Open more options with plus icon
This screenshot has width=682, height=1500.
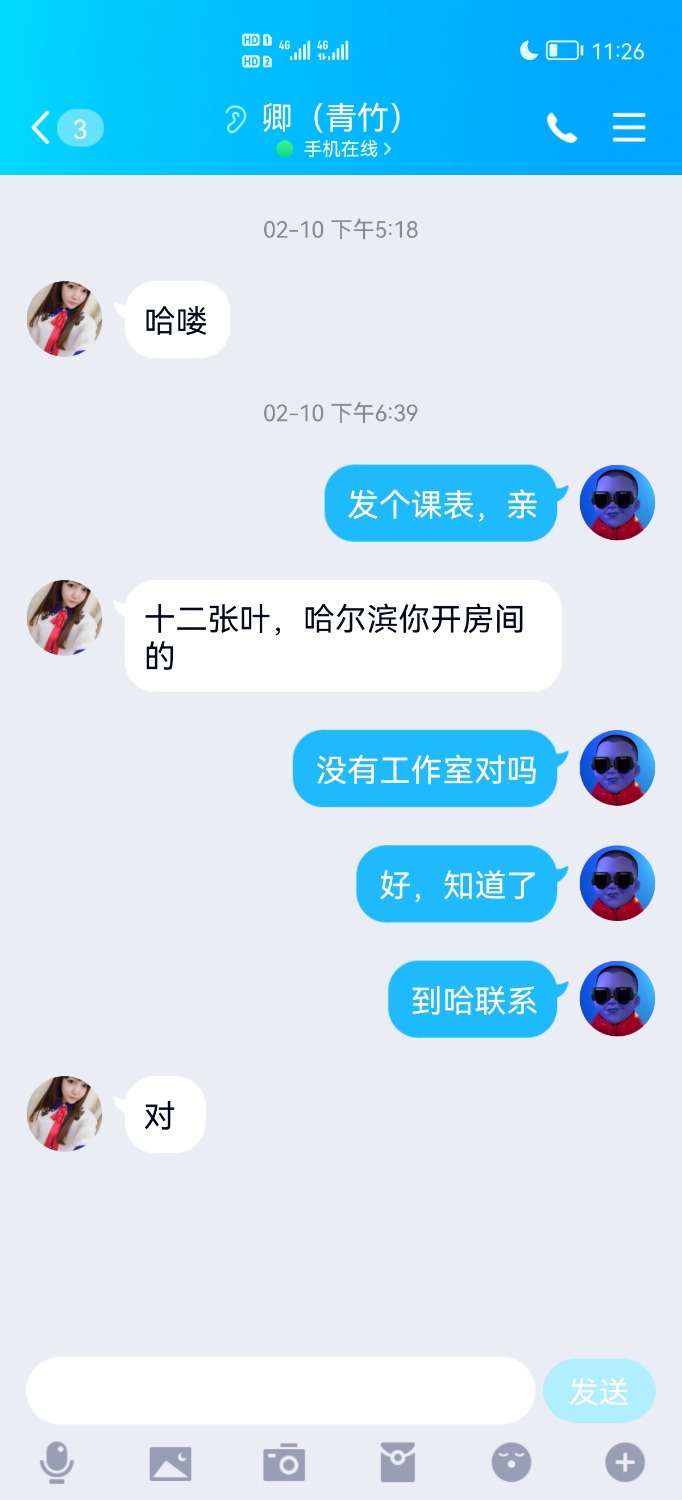click(624, 1463)
